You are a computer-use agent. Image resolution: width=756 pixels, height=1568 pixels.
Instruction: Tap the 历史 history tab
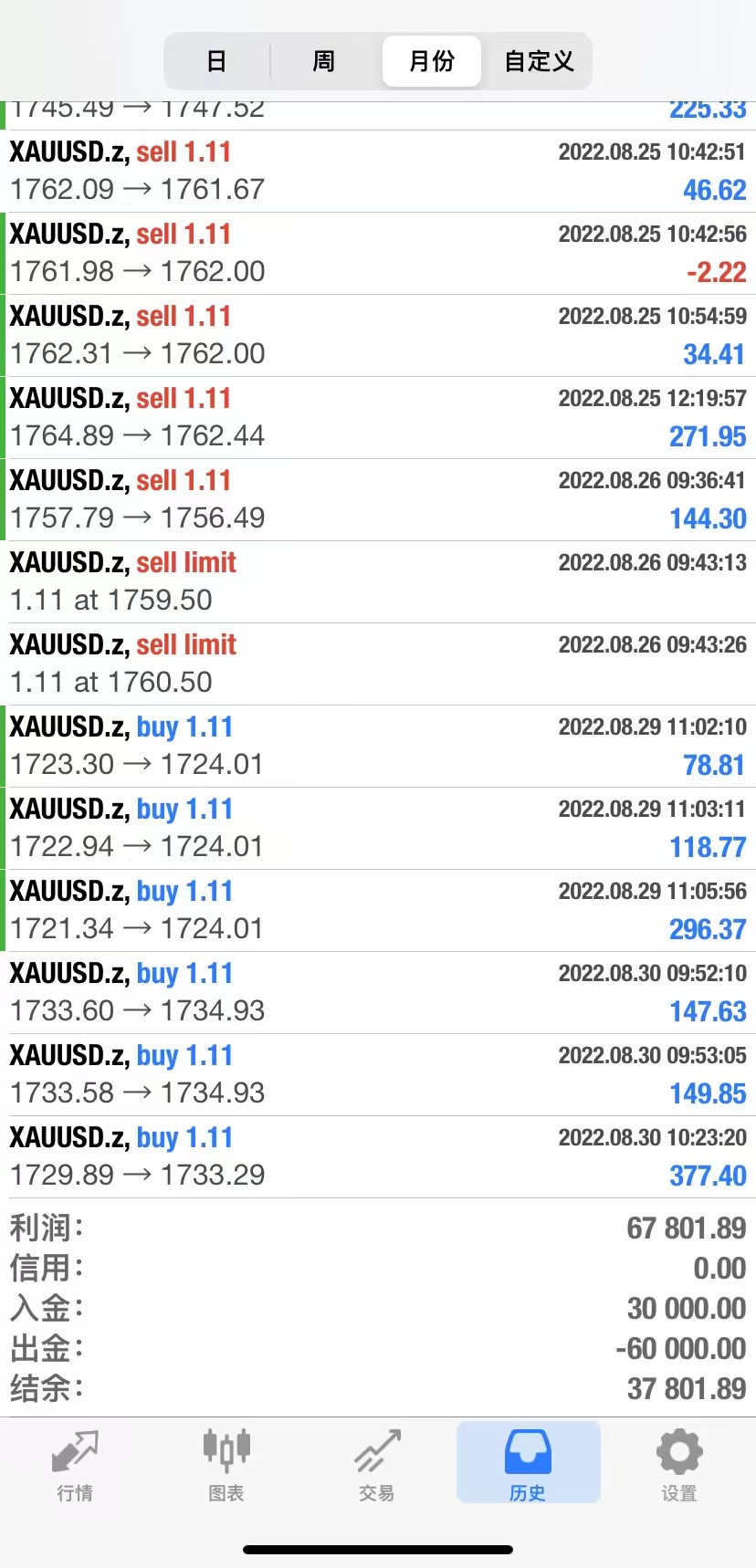tap(528, 1464)
